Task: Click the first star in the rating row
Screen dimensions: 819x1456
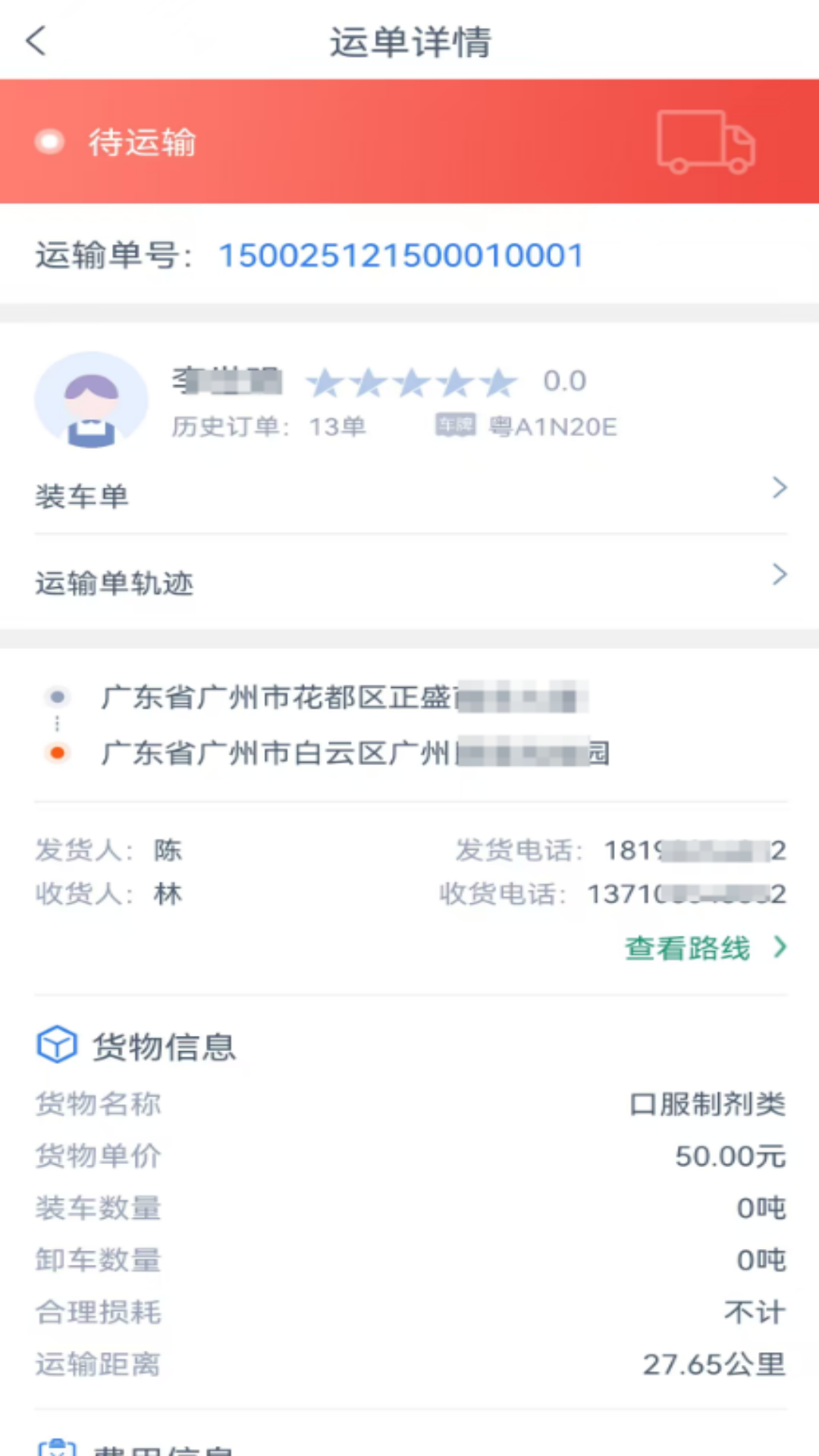Action: coord(326,383)
